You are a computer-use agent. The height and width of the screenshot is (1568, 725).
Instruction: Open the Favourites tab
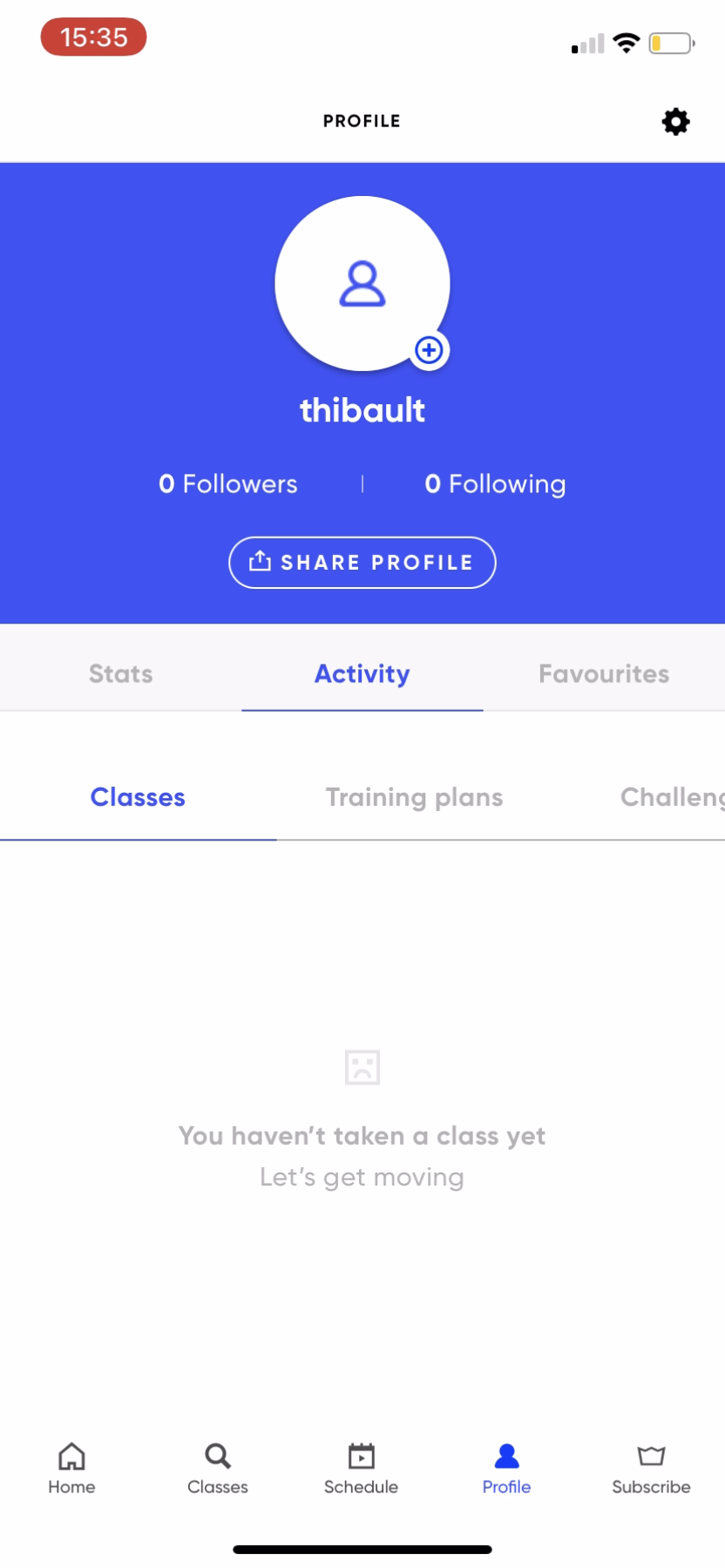click(x=604, y=673)
